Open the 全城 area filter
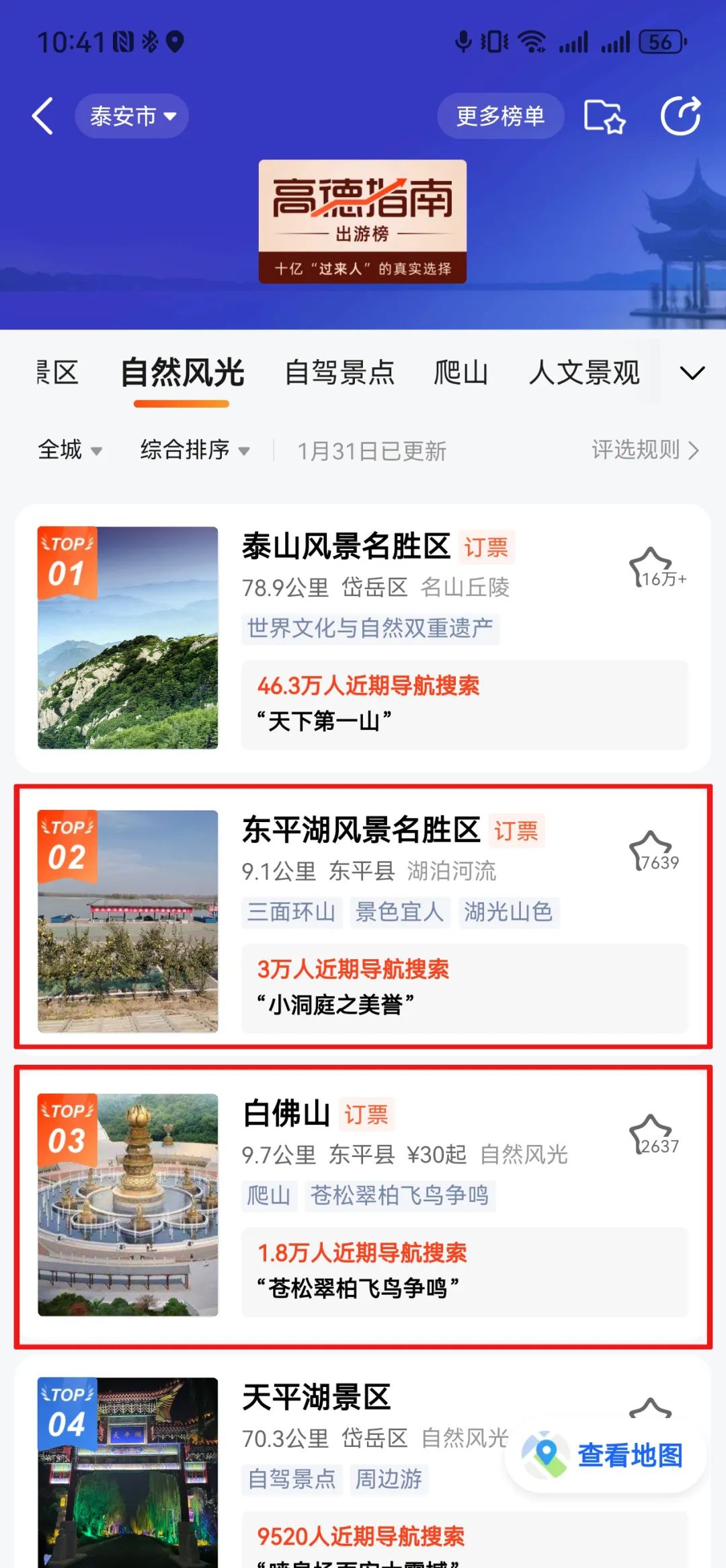The image size is (726, 1568). [70, 450]
